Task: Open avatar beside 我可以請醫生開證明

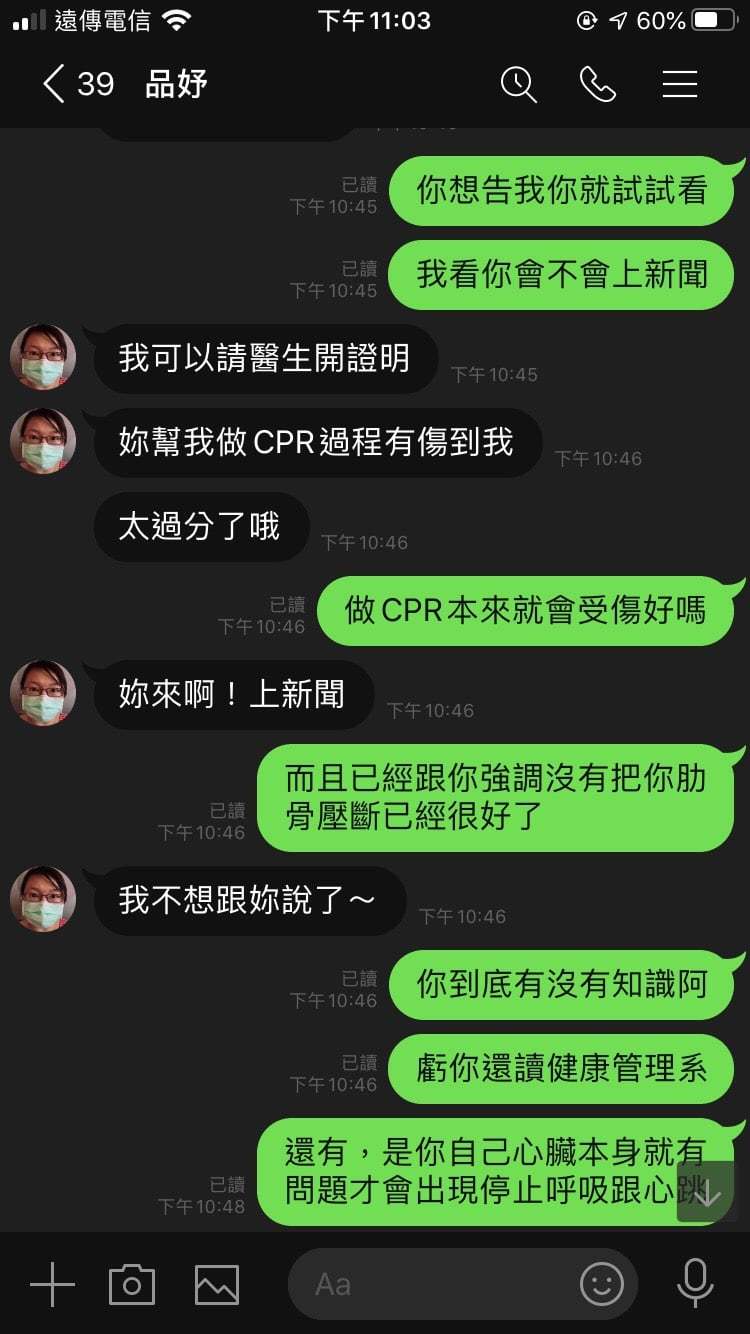Action: click(x=43, y=357)
